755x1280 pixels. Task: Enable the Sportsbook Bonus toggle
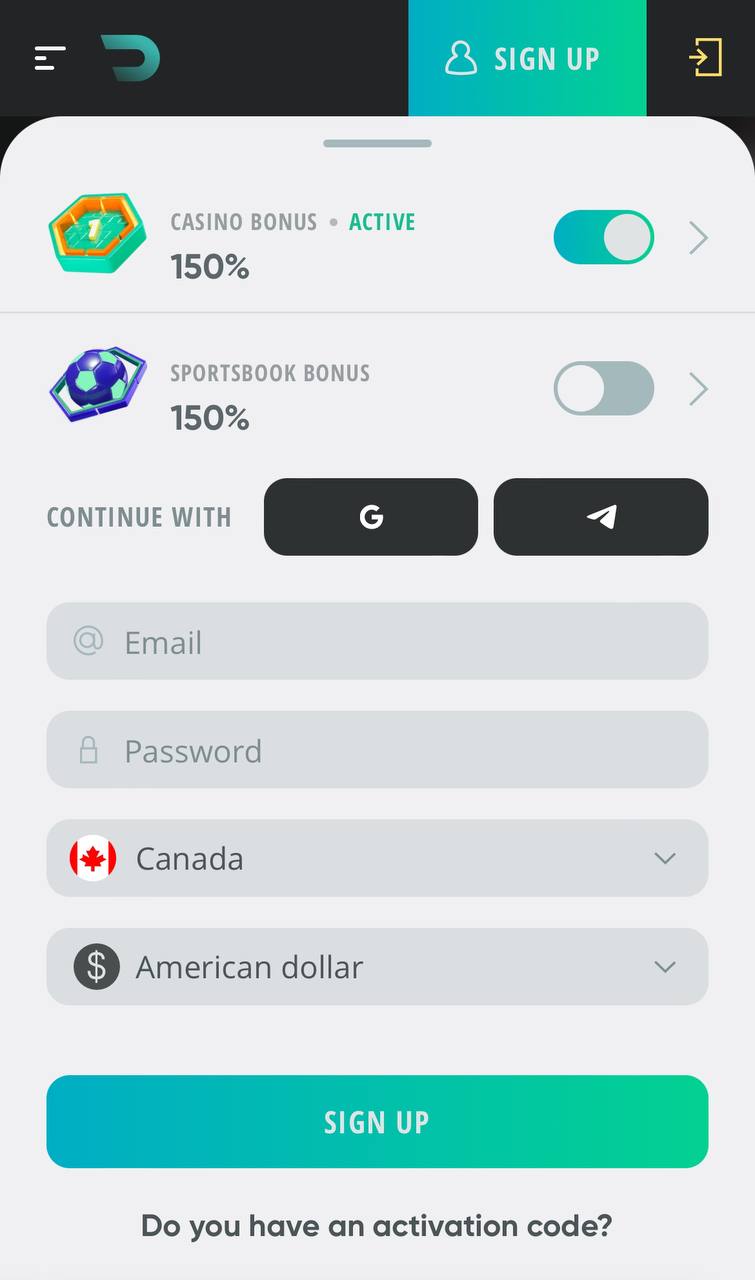(x=604, y=388)
